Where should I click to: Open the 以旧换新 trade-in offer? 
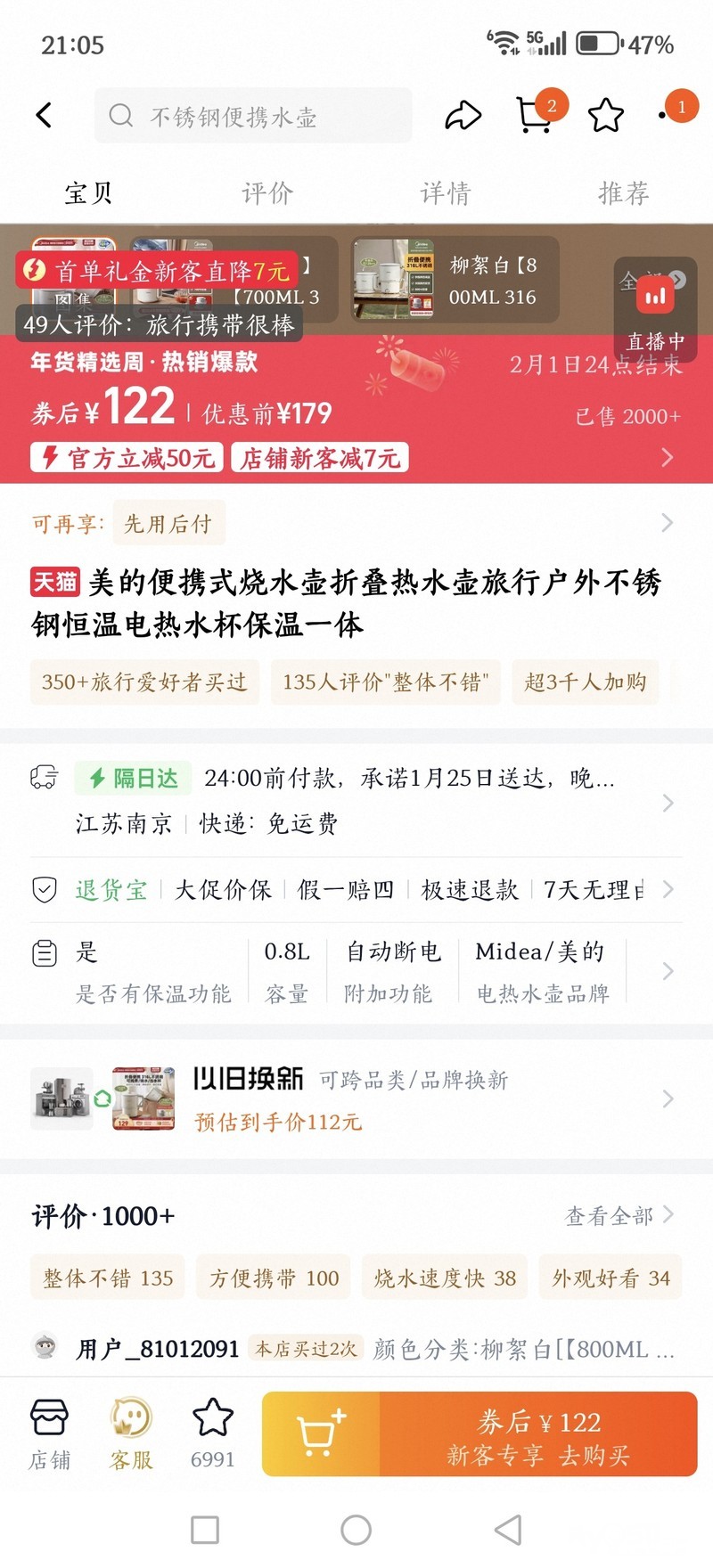click(356, 1099)
